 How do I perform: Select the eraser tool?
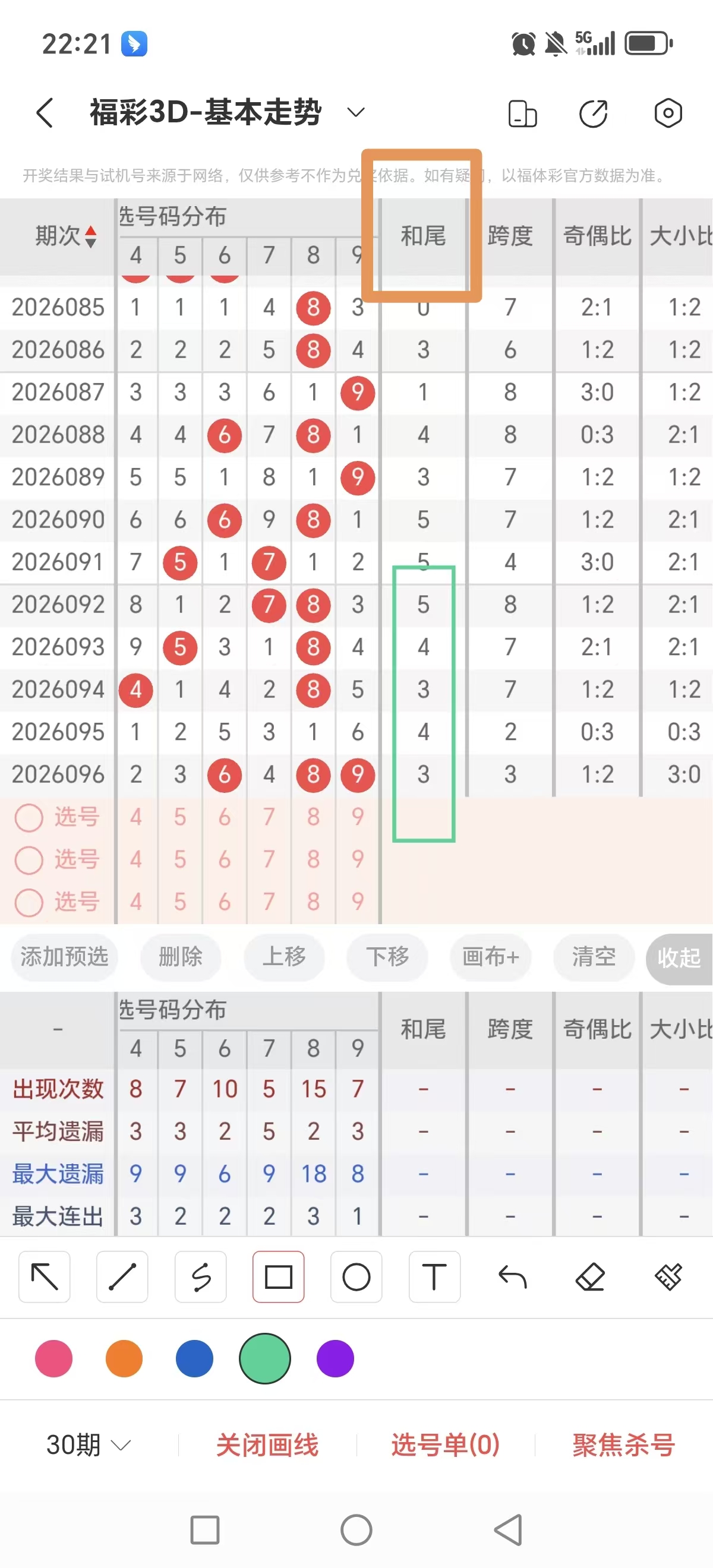tap(590, 1278)
